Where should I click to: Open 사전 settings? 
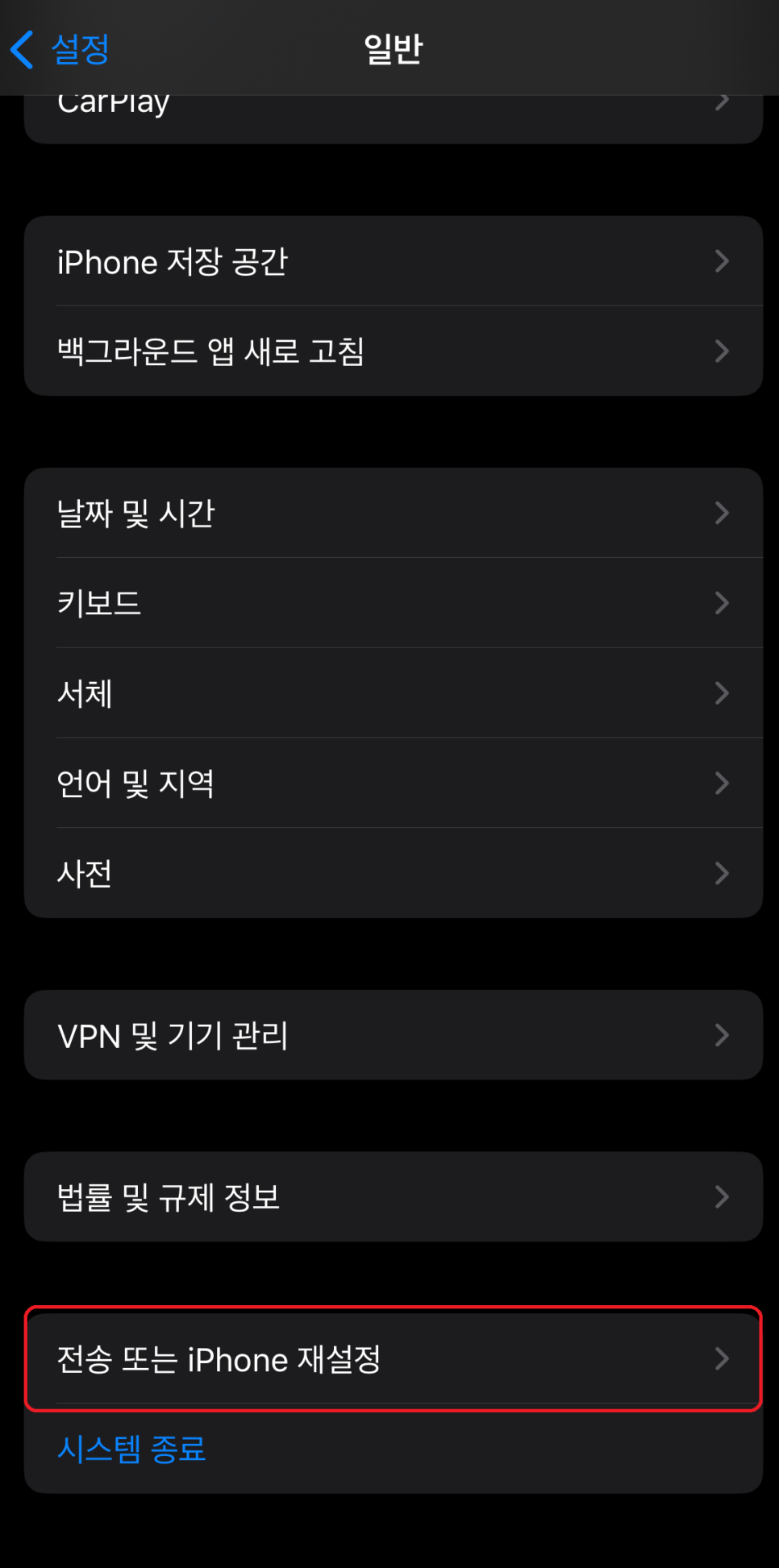(394, 873)
